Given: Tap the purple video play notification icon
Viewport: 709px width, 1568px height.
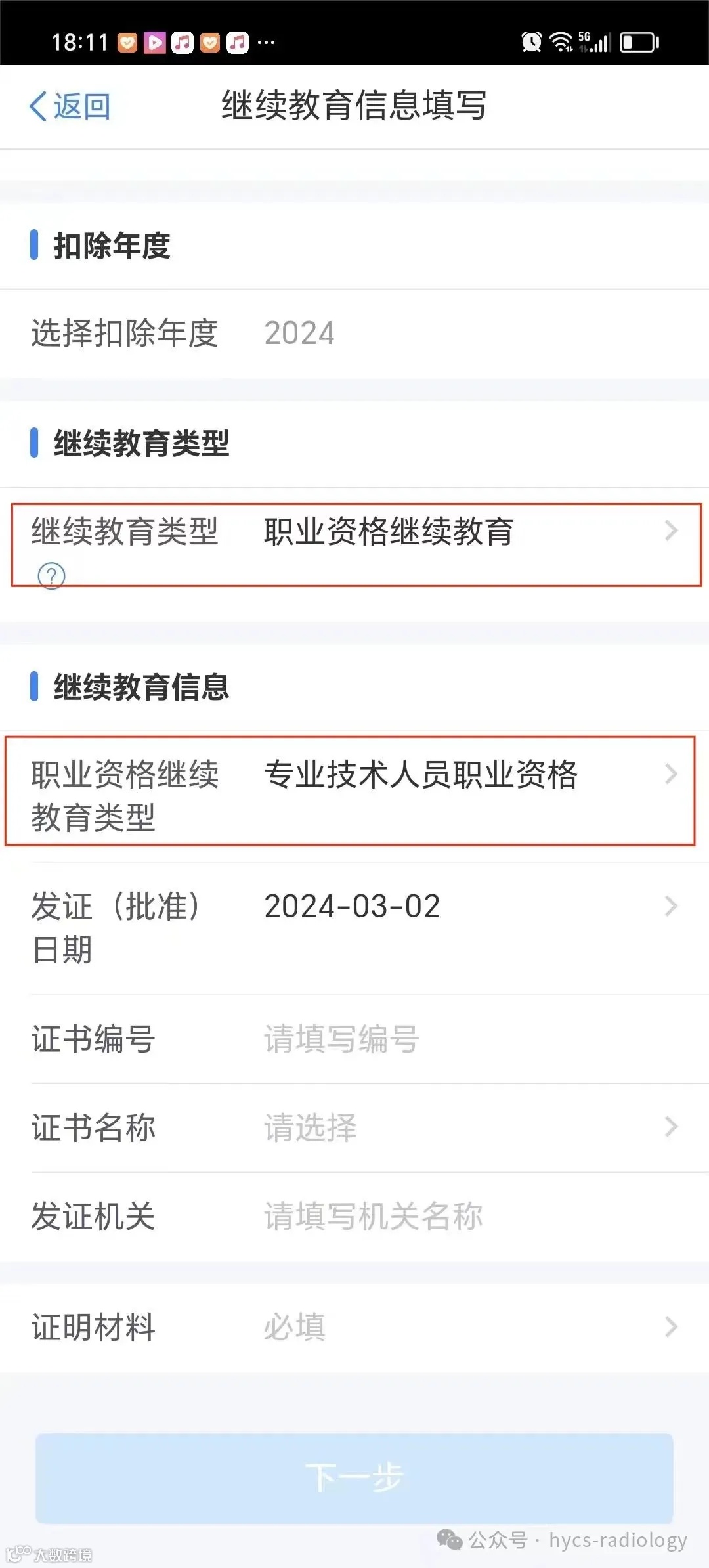Looking at the screenshot, I should 156,43.
